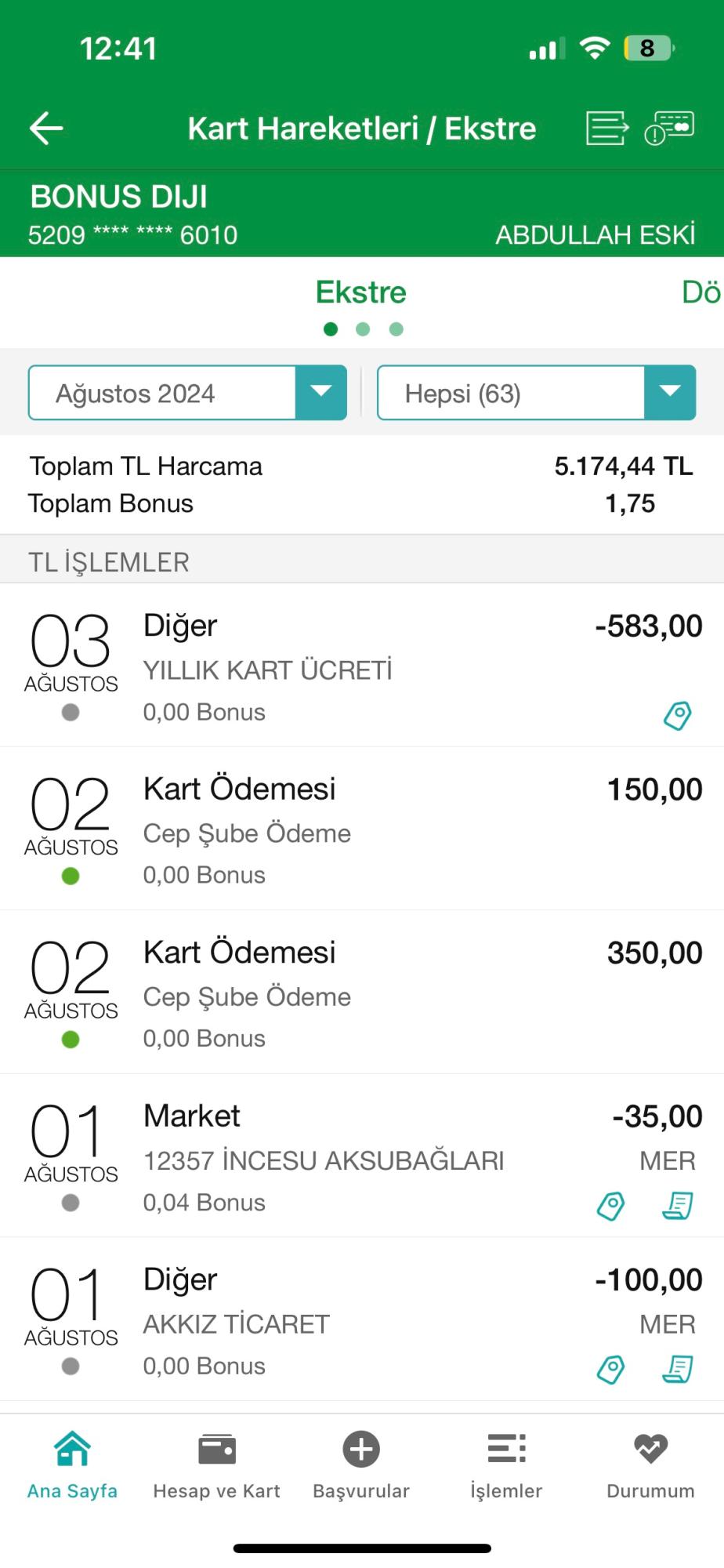Open the Ağustos 2024 month dropdown
Viewport: 724px width, 1568px height.
coord(187,393)
